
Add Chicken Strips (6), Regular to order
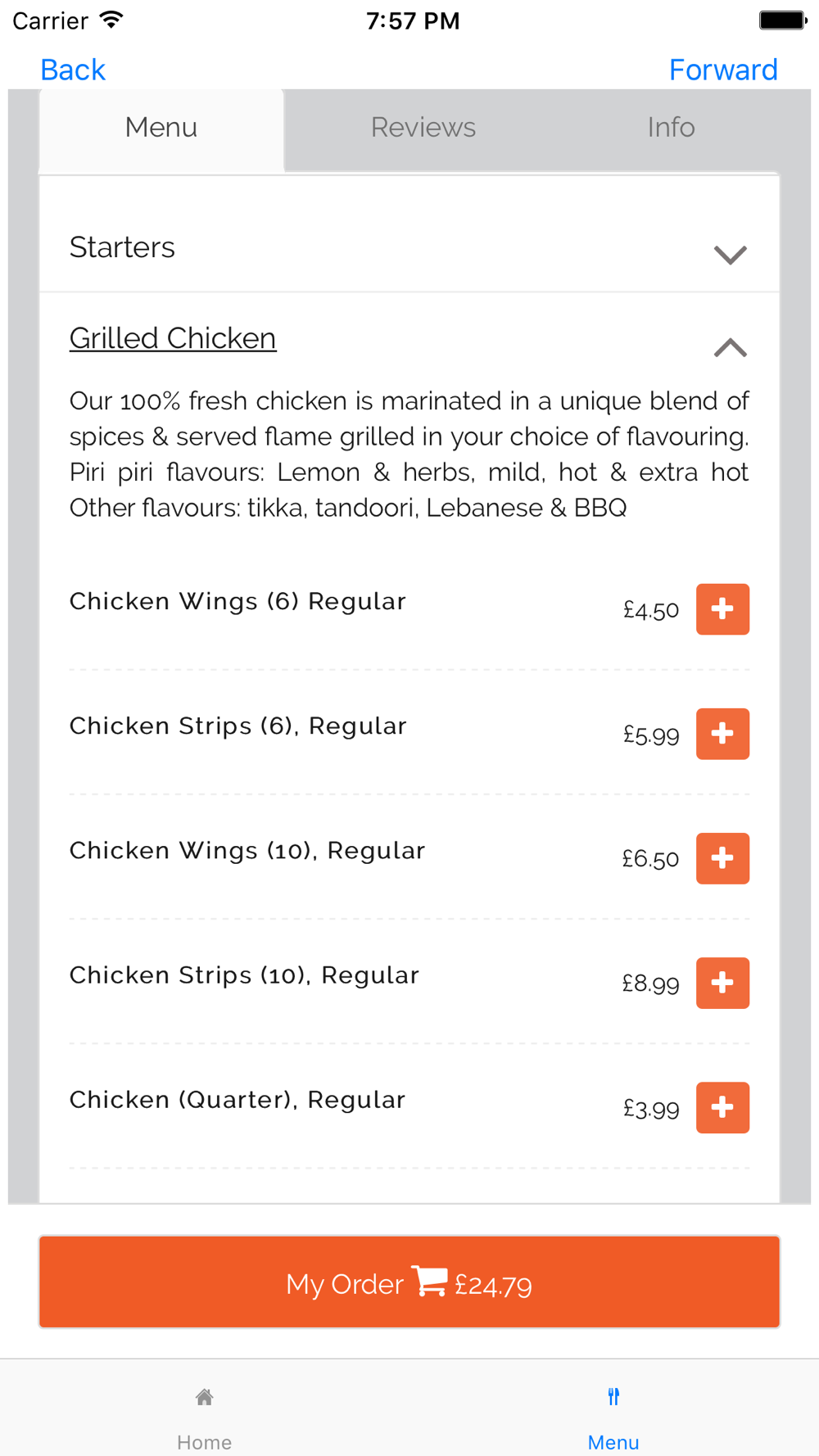click(x=722, y=734)
